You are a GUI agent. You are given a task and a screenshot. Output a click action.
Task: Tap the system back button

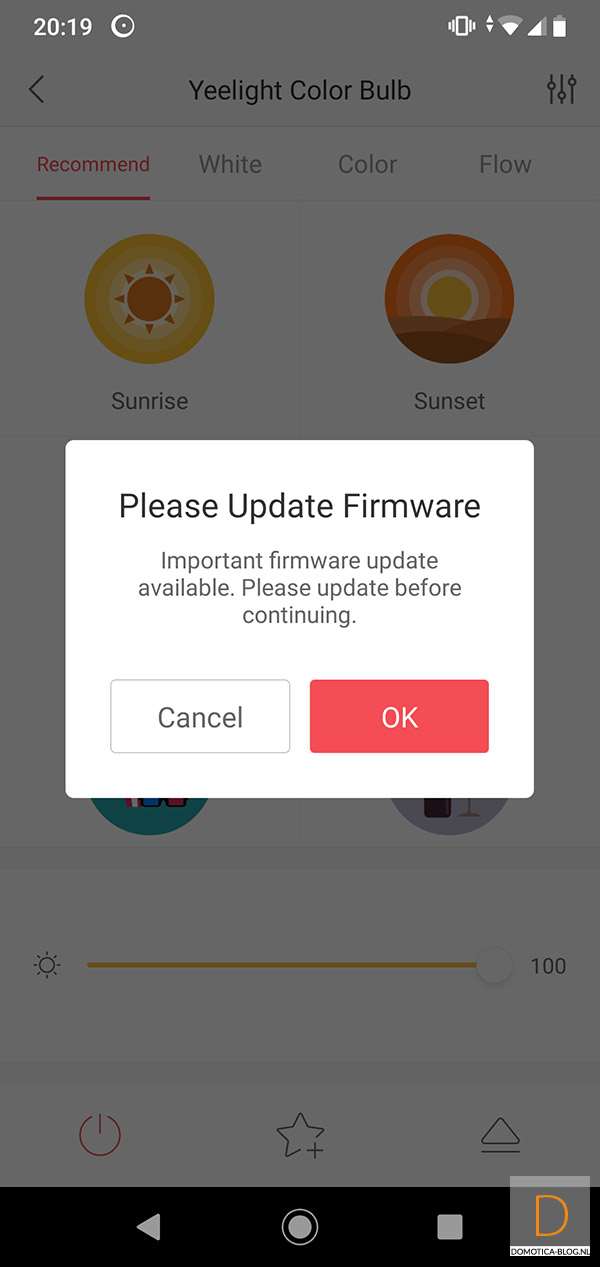149,1227
